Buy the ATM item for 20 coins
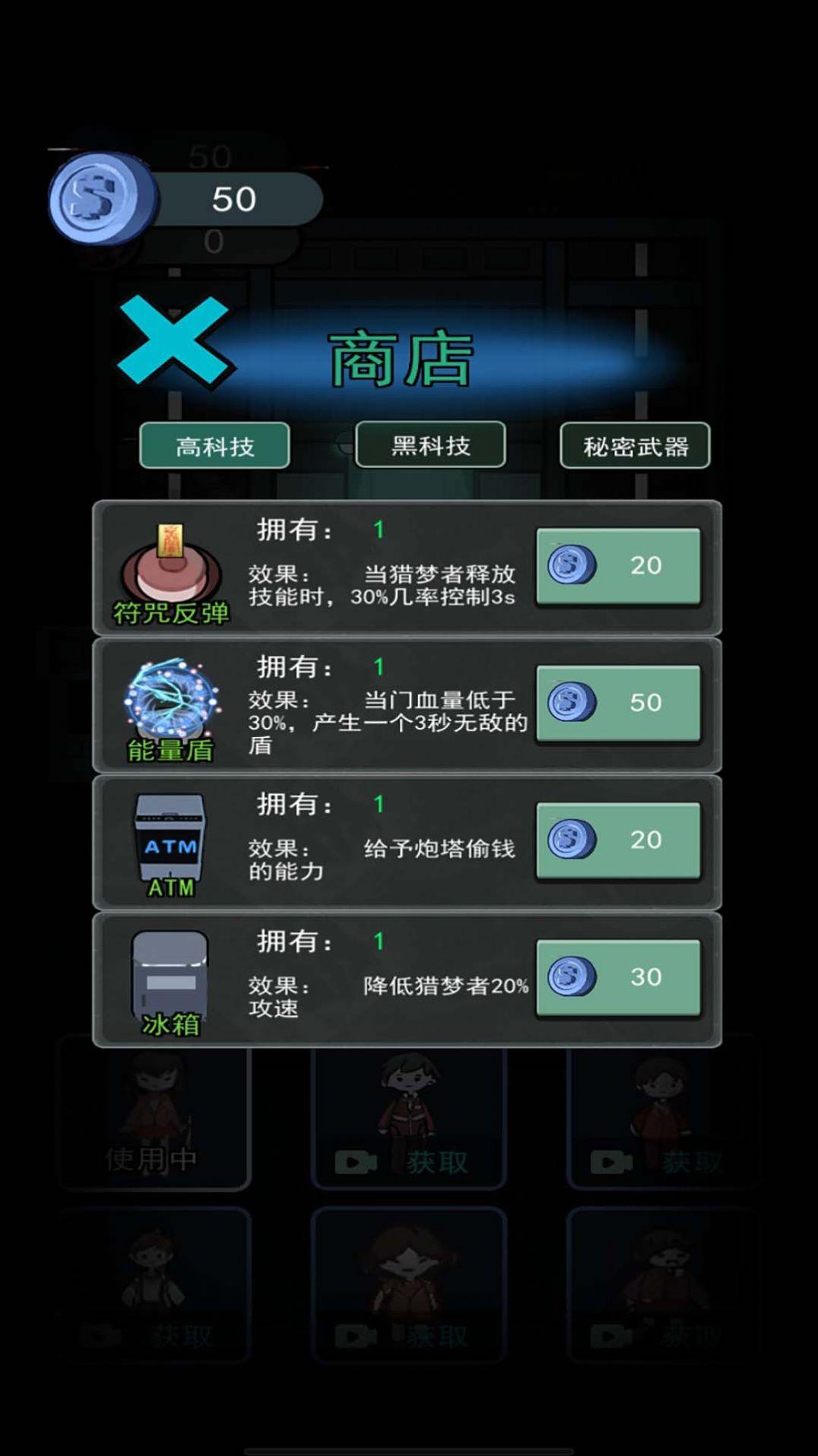Viewport: 818px width, 1456px height. click(618, 840)
